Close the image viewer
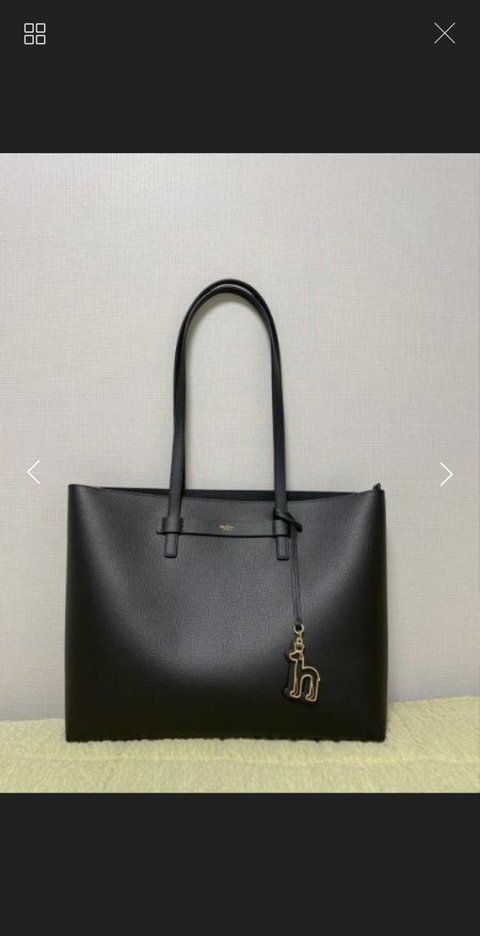The width and height of the screenshot is (480, 936). point(444,33)
